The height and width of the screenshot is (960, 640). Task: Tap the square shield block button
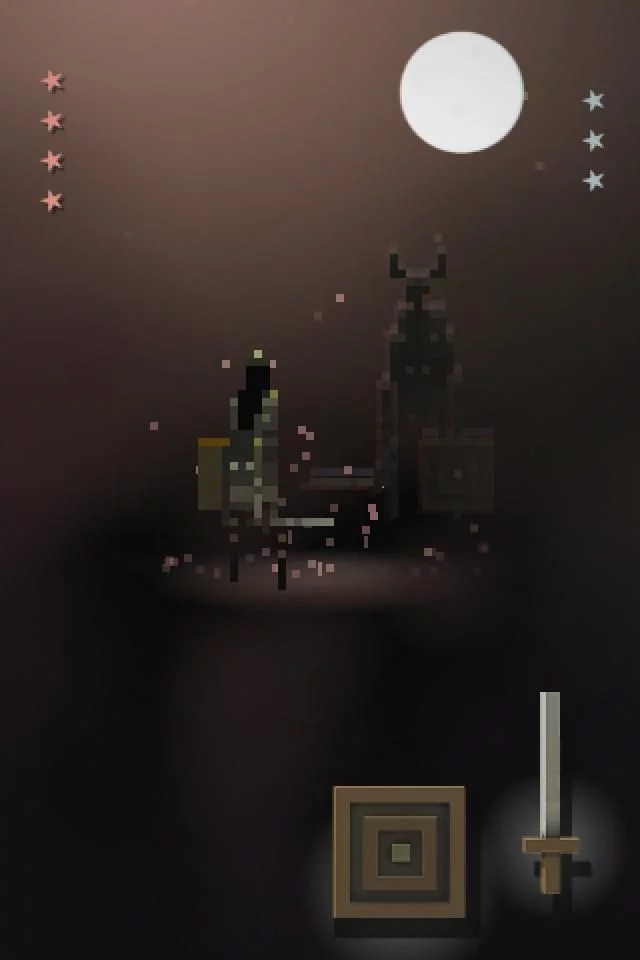pos(399,852)
